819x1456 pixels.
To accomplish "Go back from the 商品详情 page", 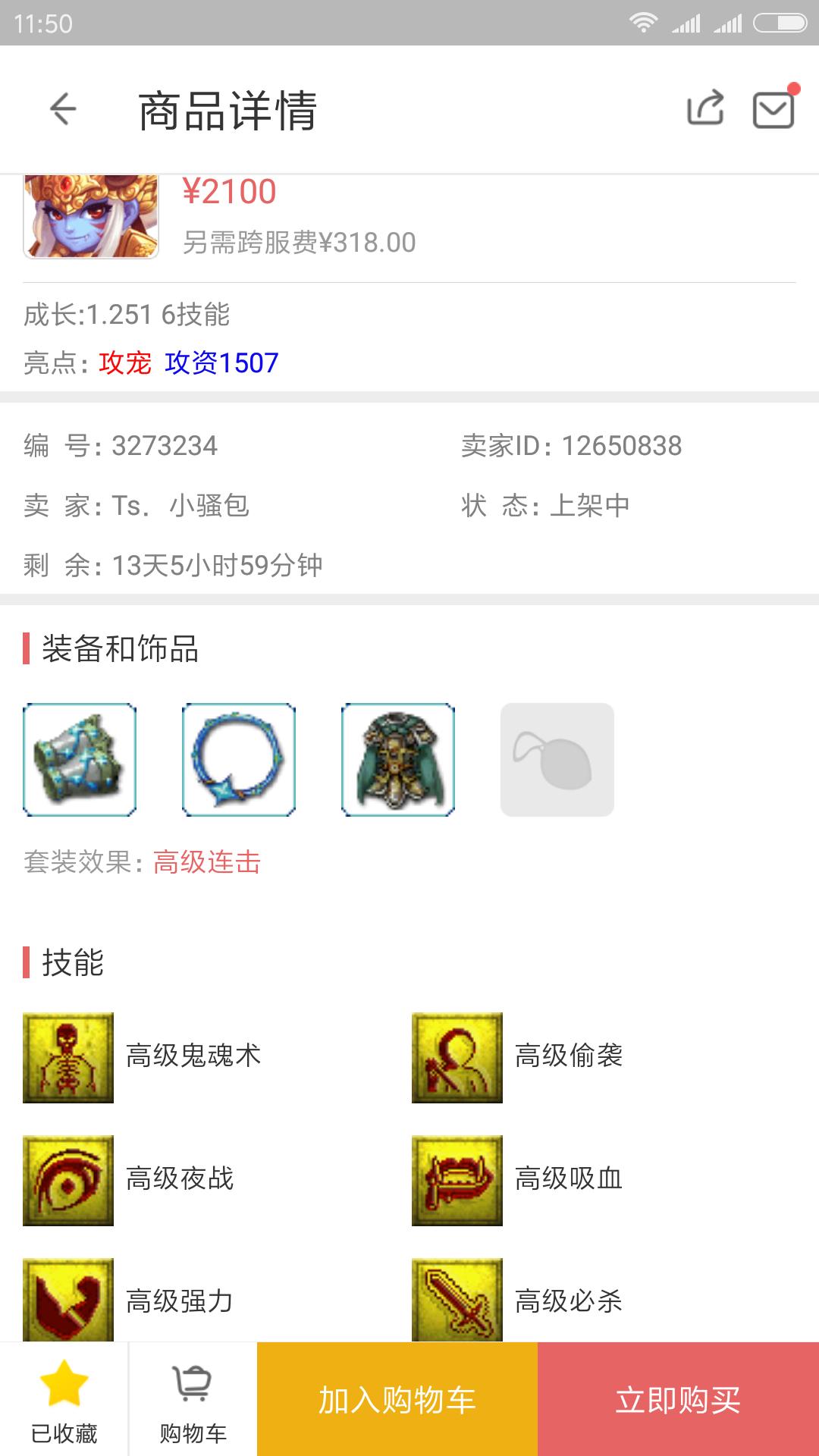I will (x=63, y=109).
